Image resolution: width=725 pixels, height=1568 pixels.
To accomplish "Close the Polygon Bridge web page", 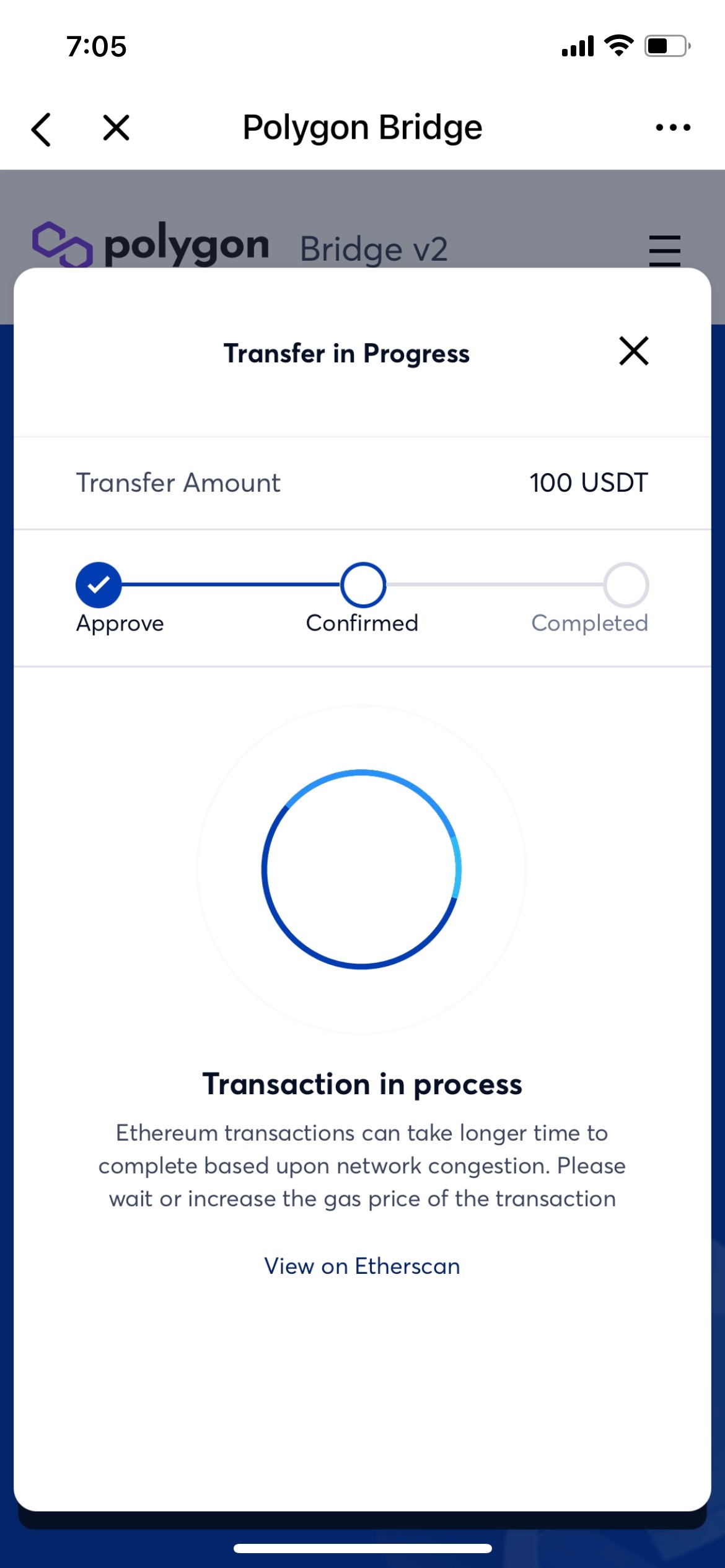I will 116,128.
